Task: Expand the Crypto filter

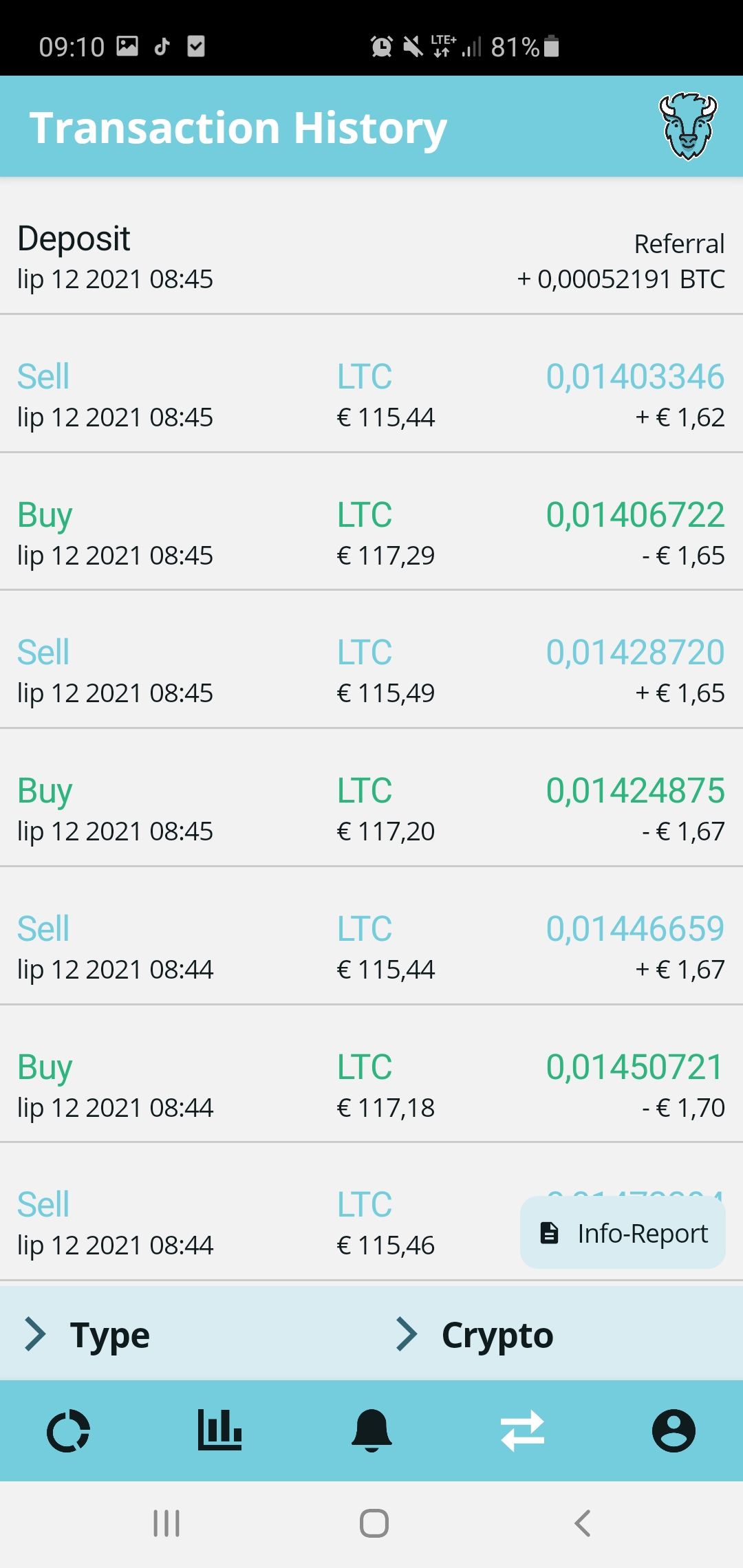Action: click(557, 1334)
